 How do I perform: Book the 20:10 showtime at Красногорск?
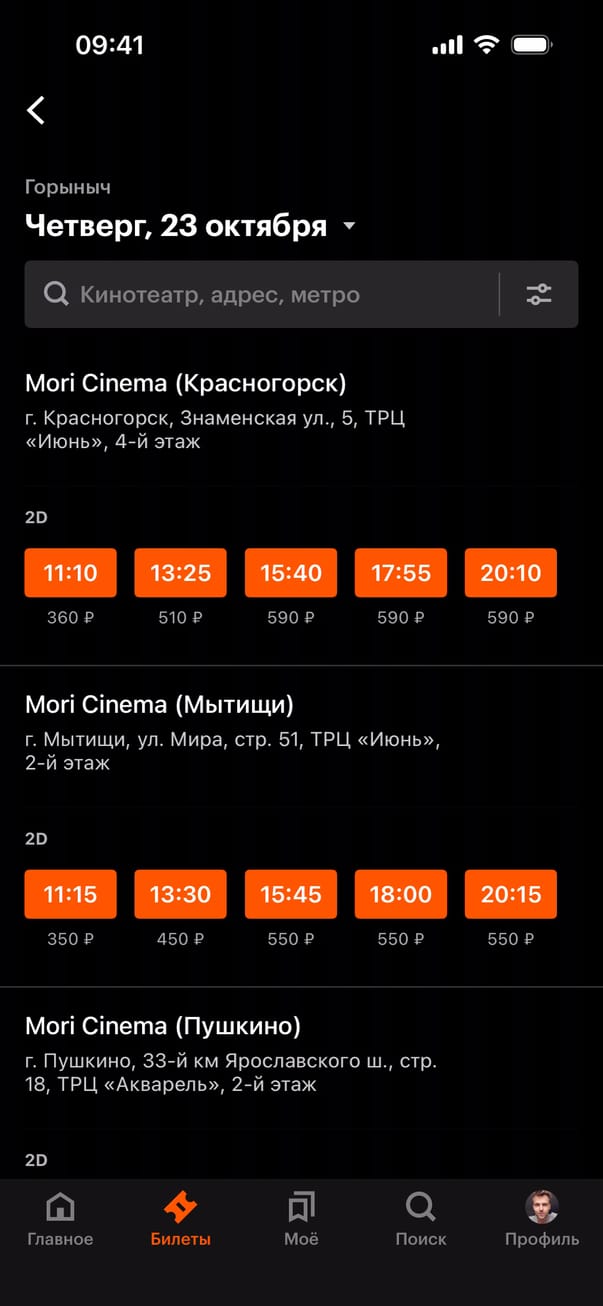511,573
